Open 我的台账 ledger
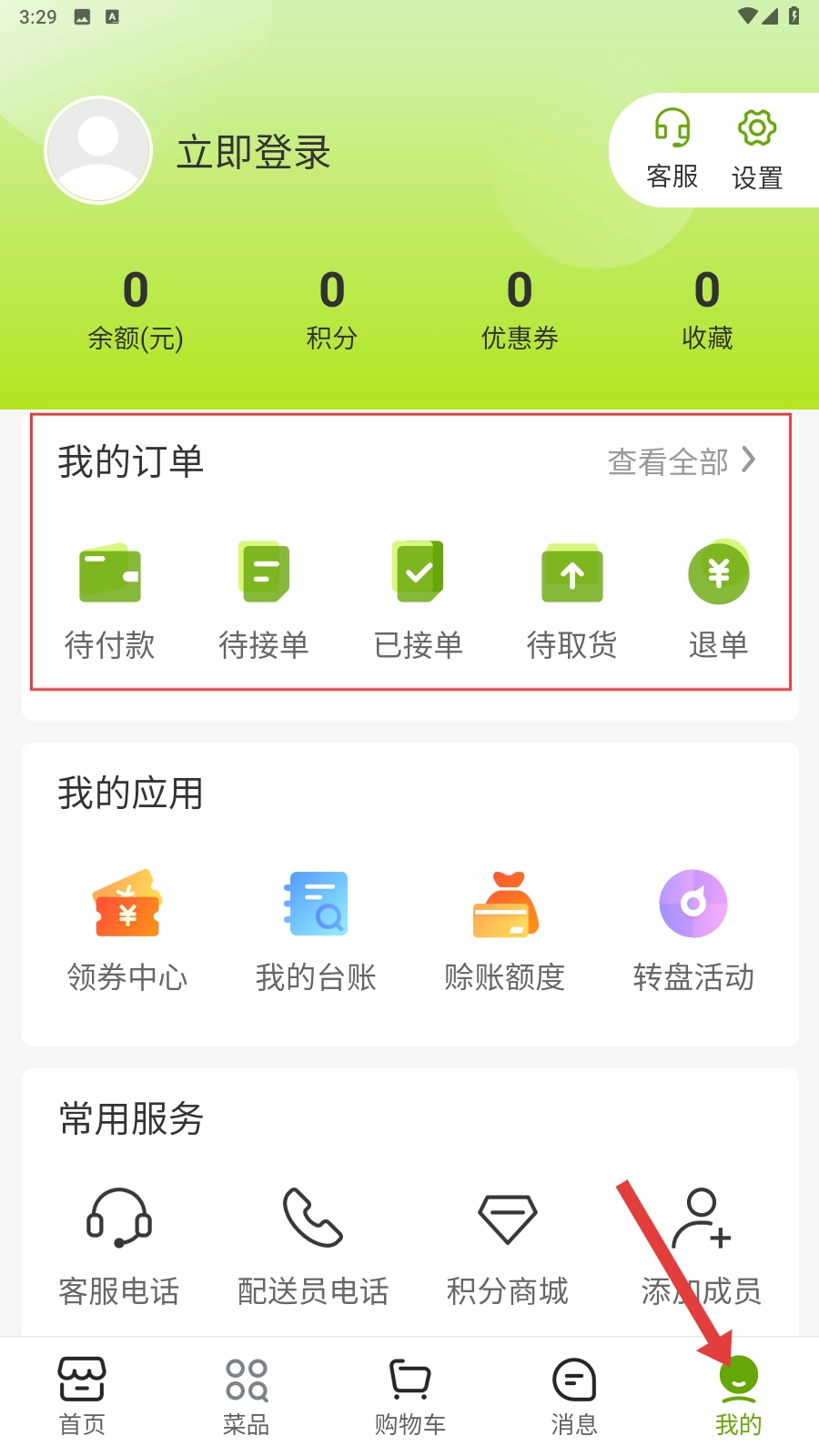Viewport: 819px width, 1456px height. click(x=316, y=930)
